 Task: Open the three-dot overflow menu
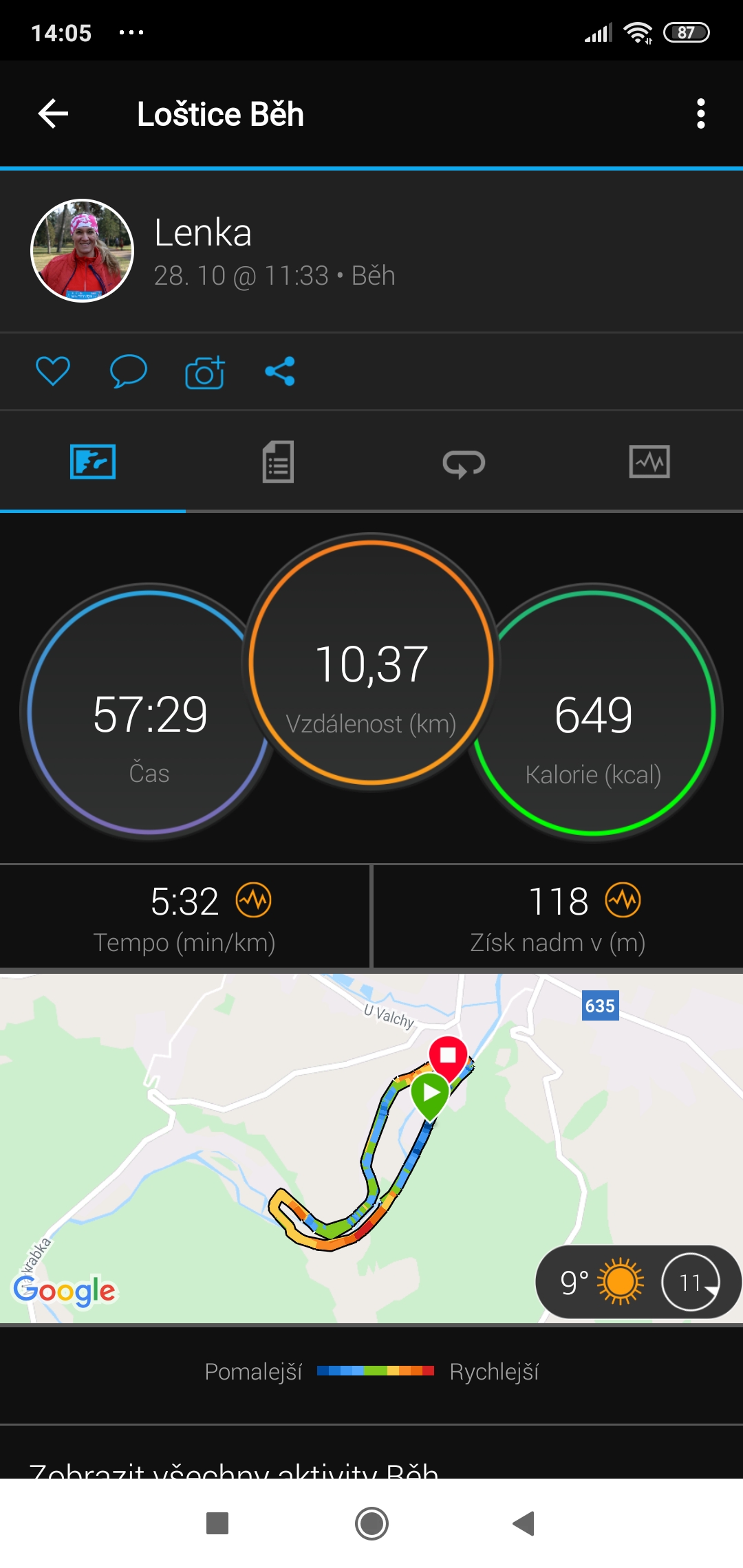coord(700,113)
